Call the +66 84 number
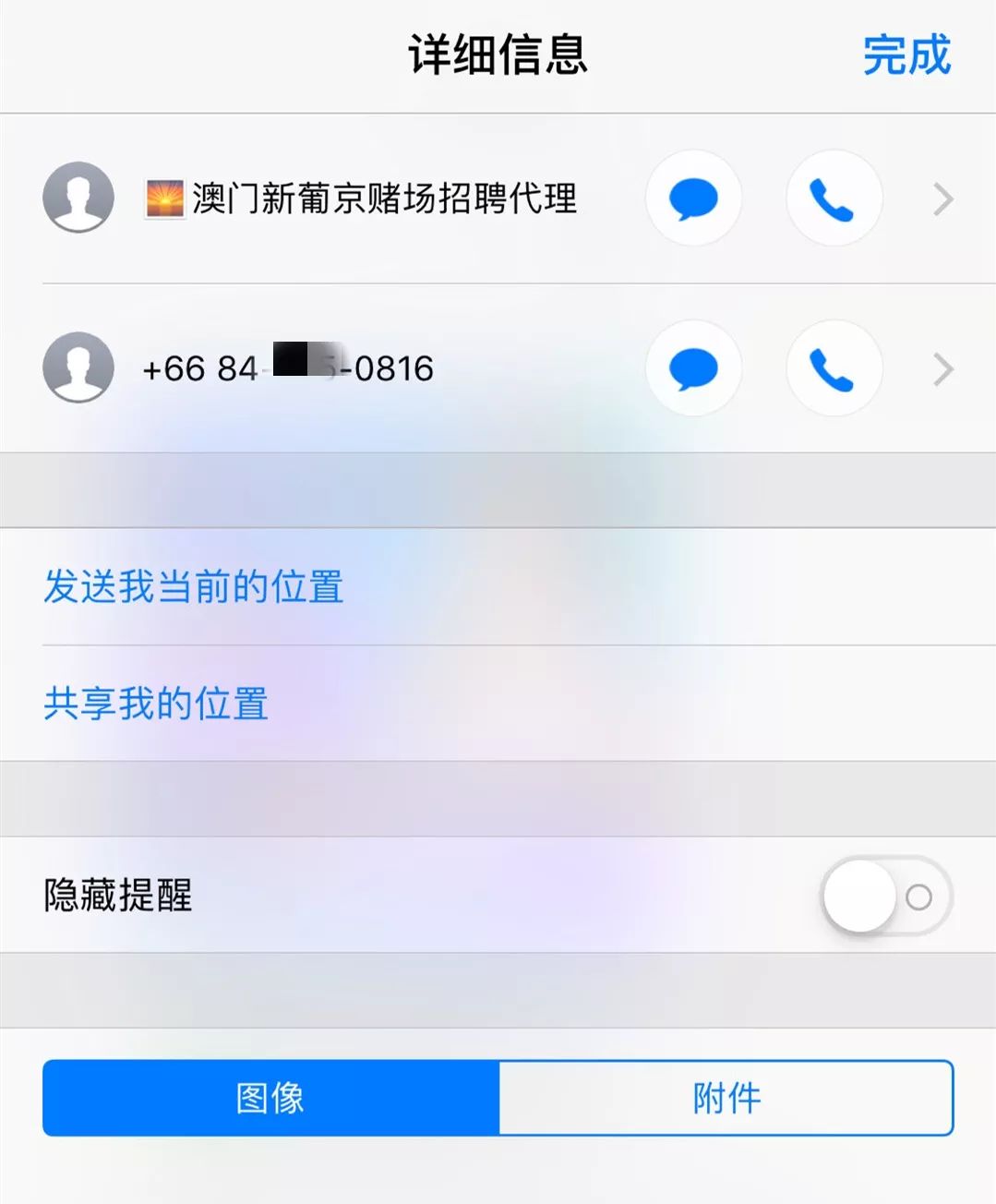 click(834, 368)
